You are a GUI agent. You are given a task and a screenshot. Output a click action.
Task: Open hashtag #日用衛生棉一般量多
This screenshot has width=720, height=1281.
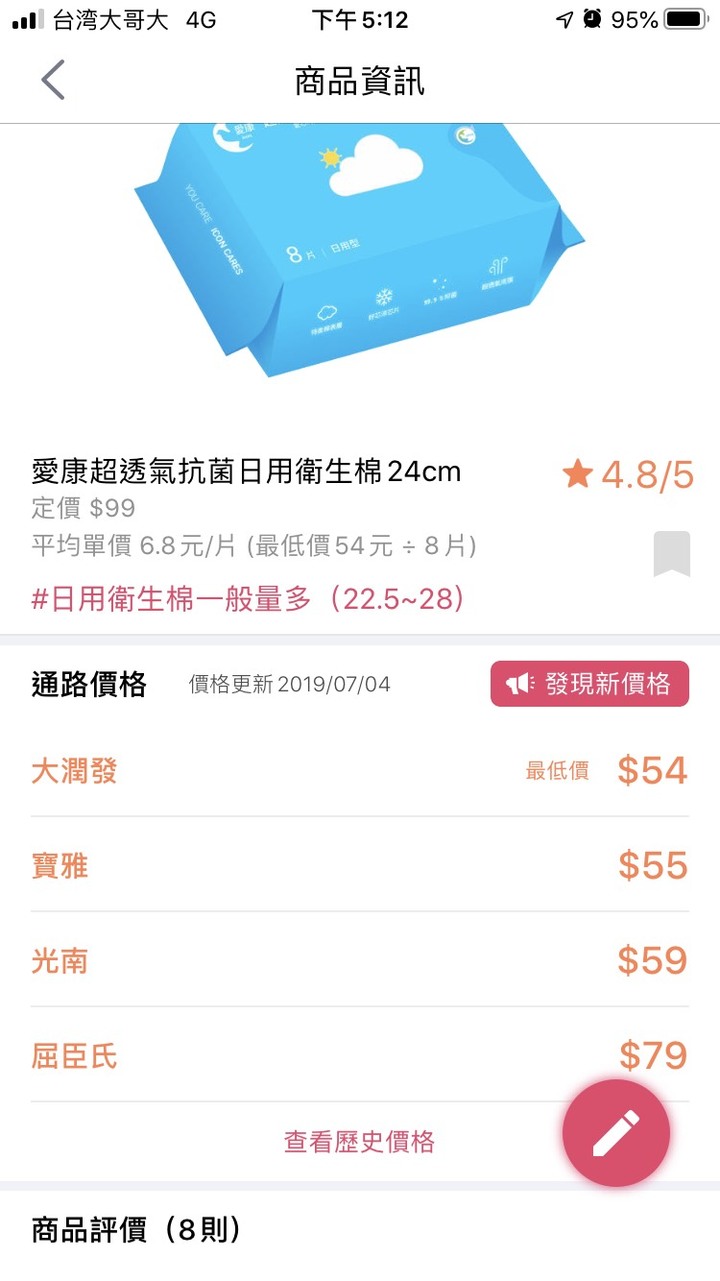(x=249, y=599)
